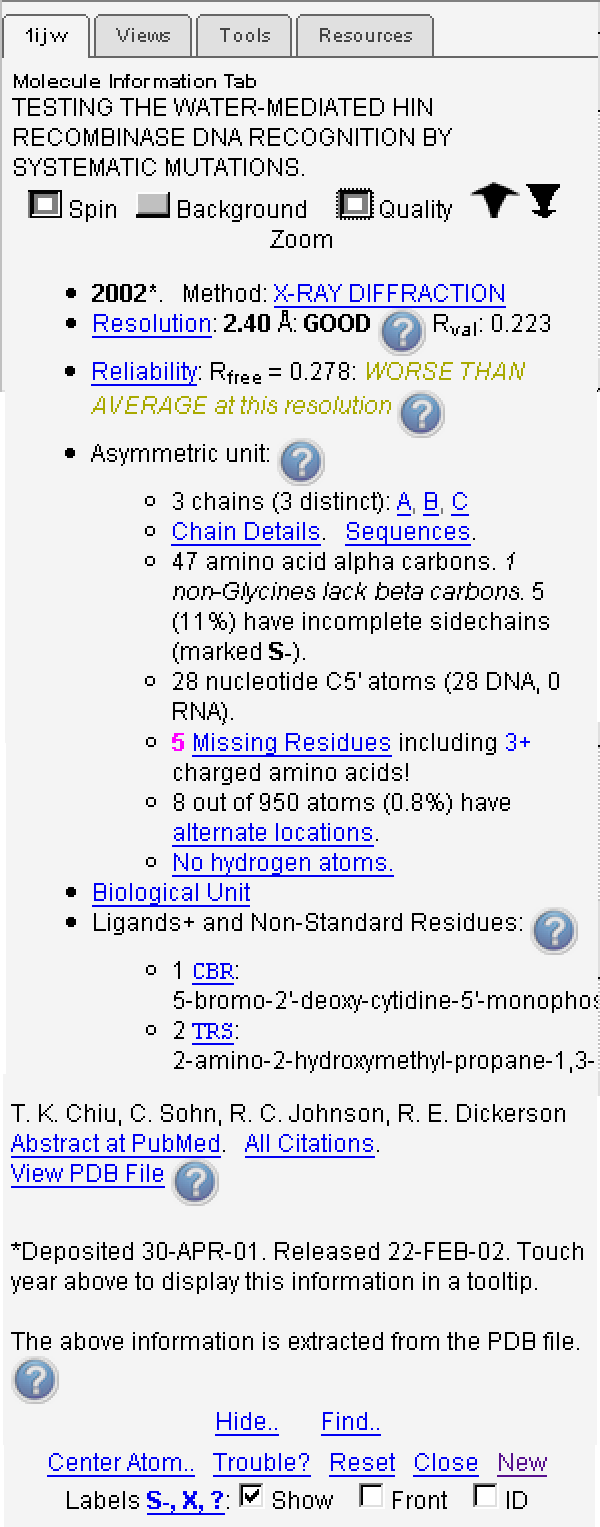
Task: Uncheck the Show labels checkbox
Action: pos(252,1497)
